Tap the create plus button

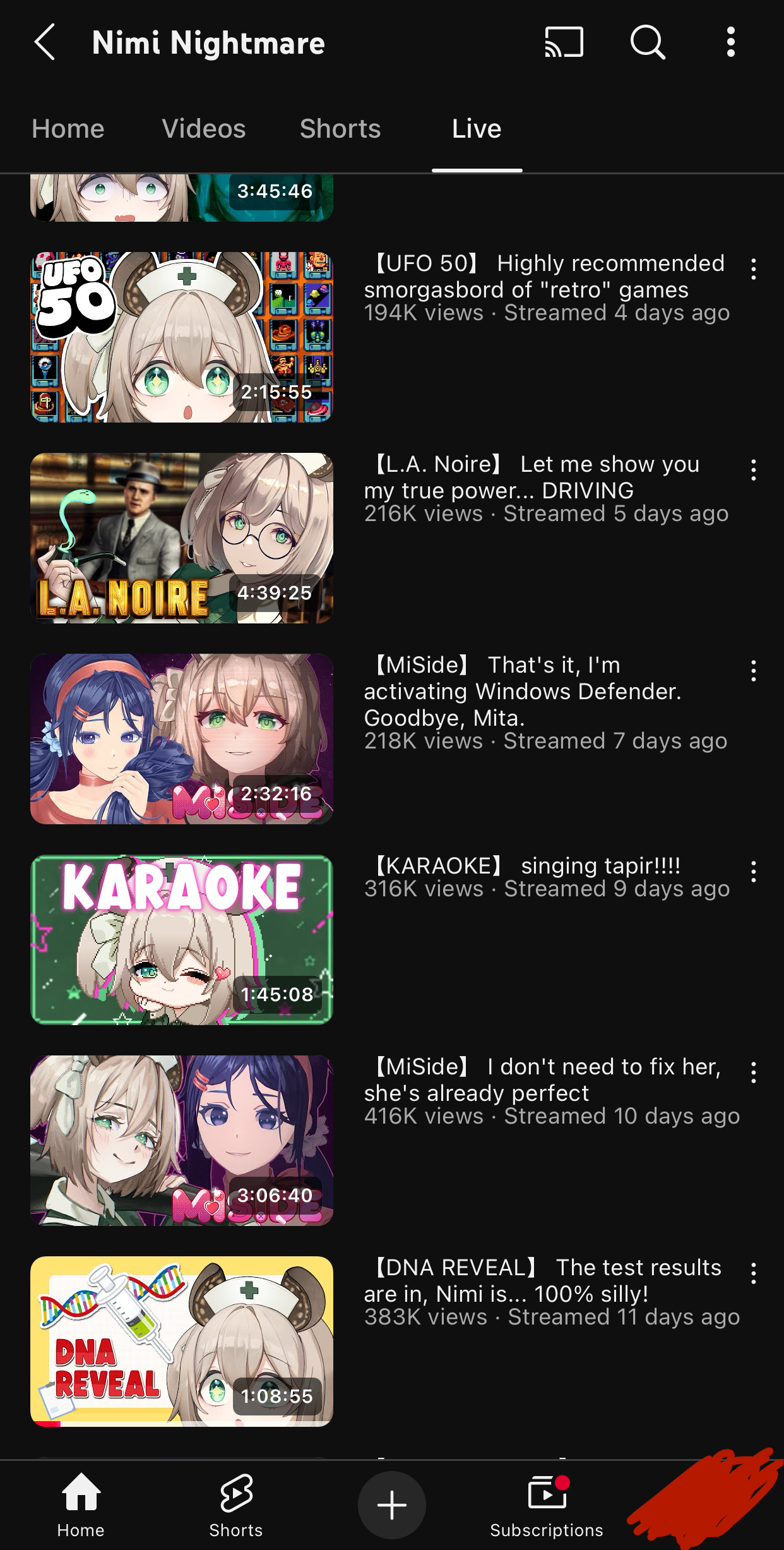[x=391, y=1505]
